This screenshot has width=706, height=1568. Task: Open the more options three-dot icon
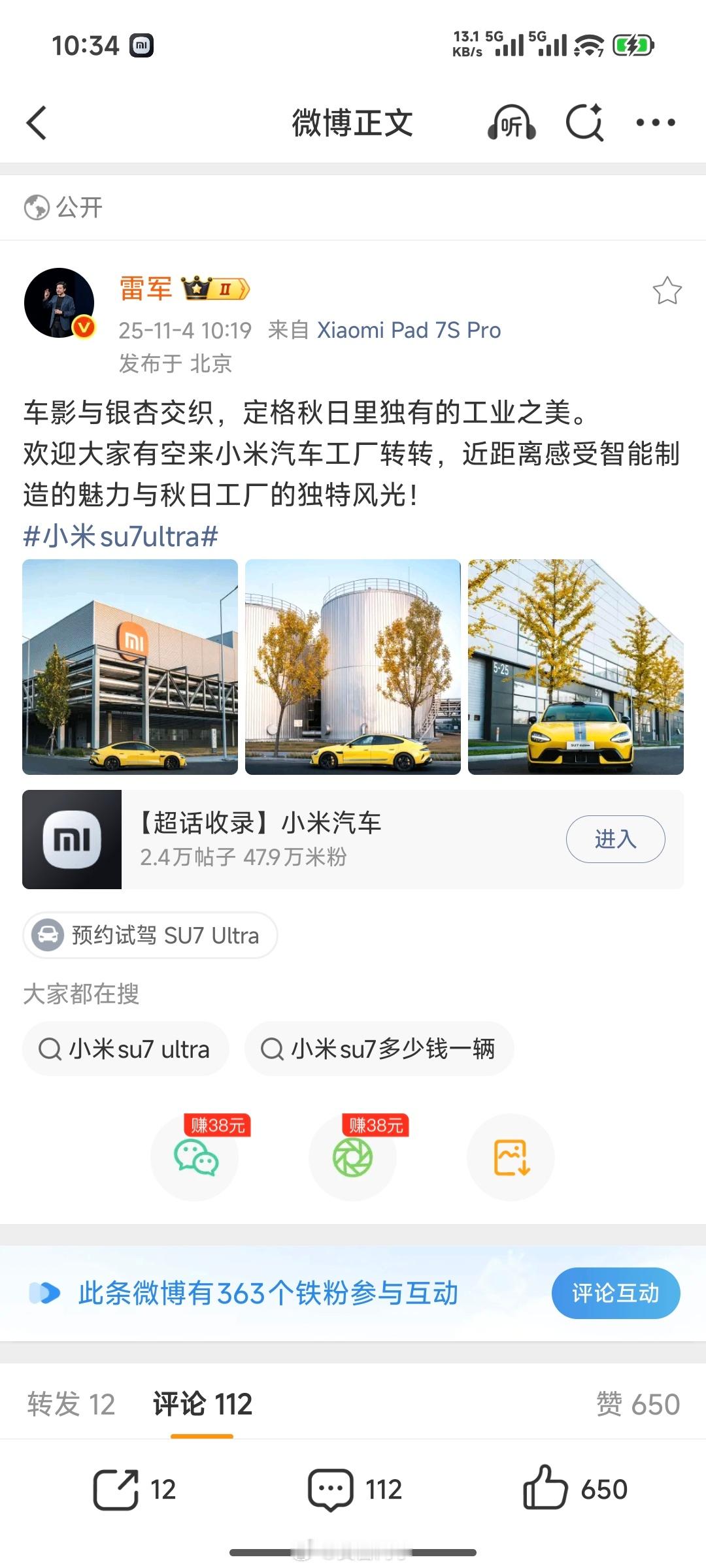coord(656,123)
